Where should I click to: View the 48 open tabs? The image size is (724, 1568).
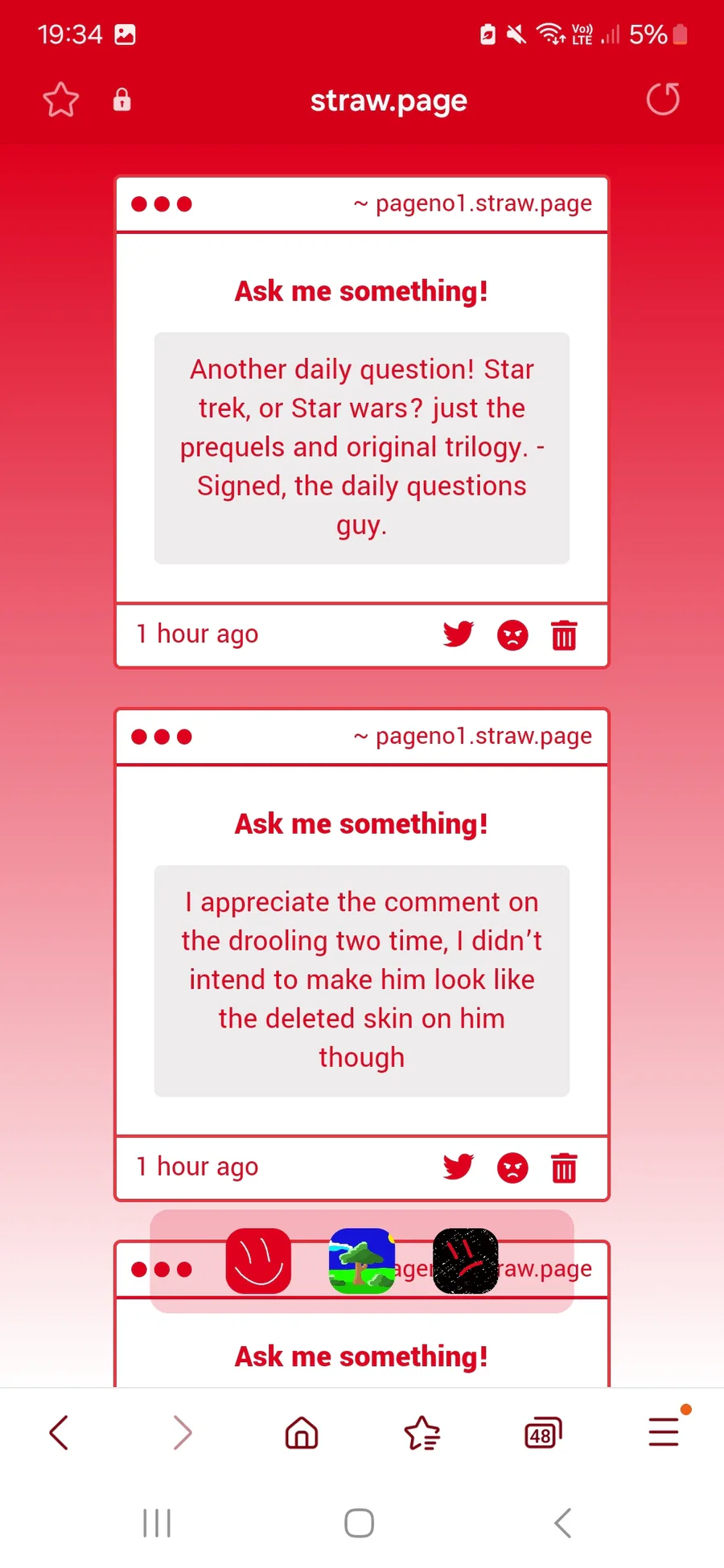click(543, 1433)
